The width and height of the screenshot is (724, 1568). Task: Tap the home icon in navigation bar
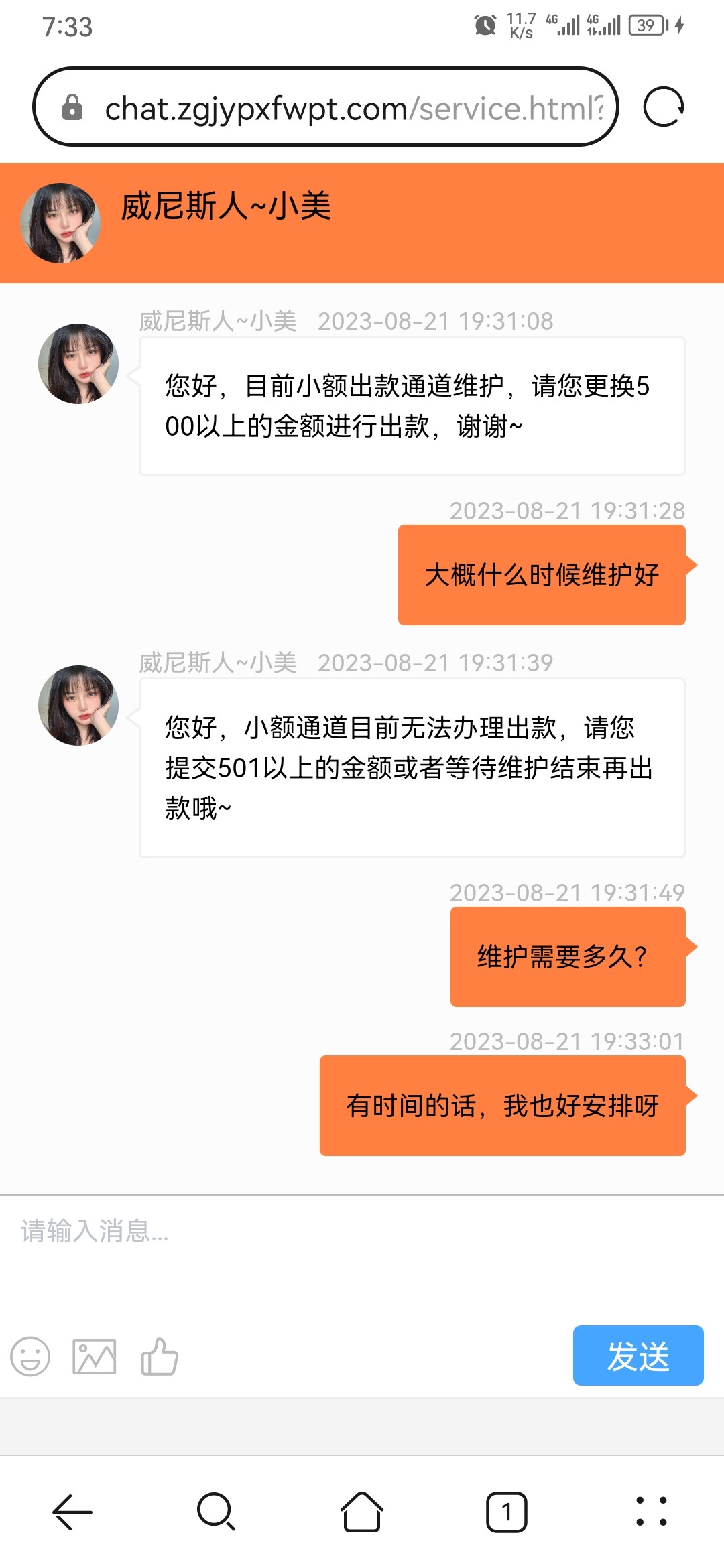point(362,1511)
